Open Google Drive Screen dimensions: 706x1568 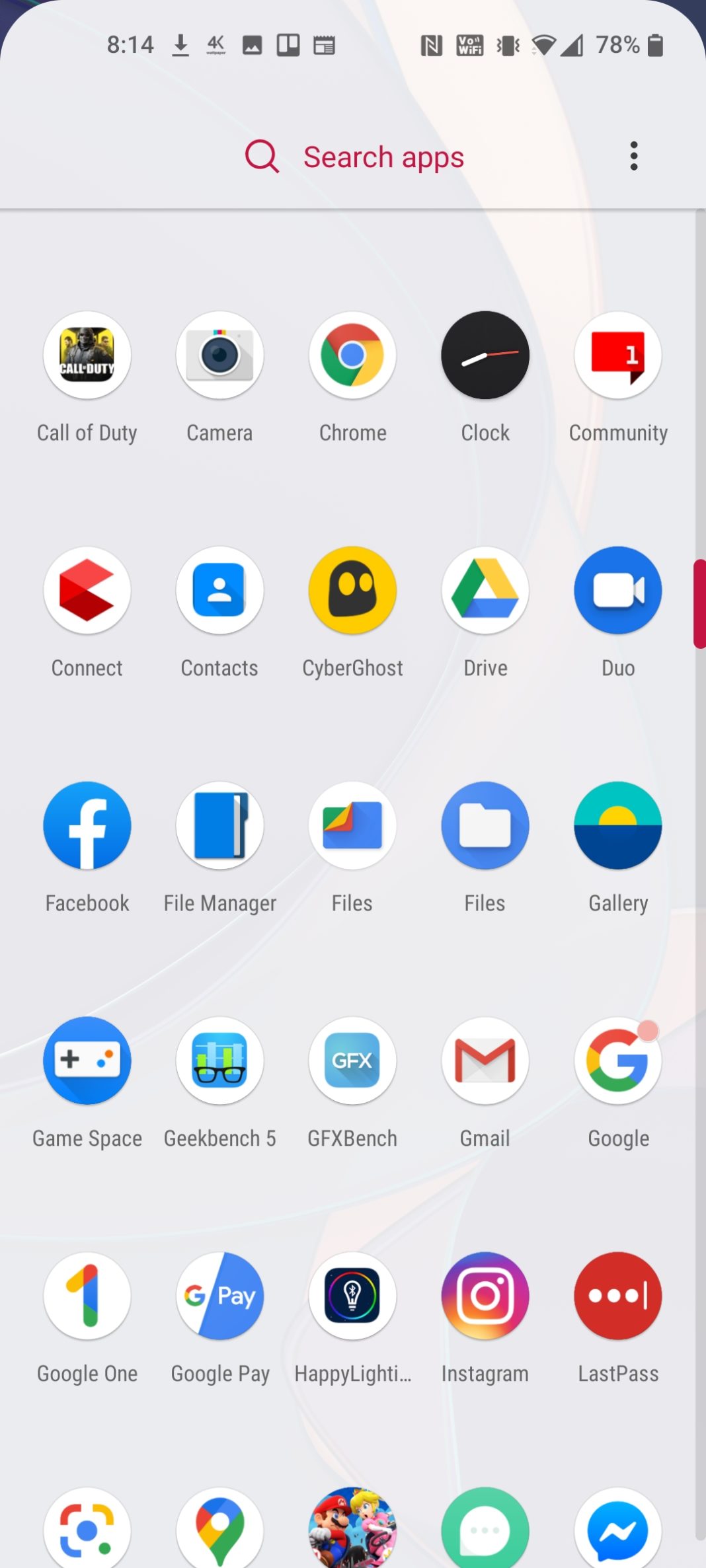485,591
